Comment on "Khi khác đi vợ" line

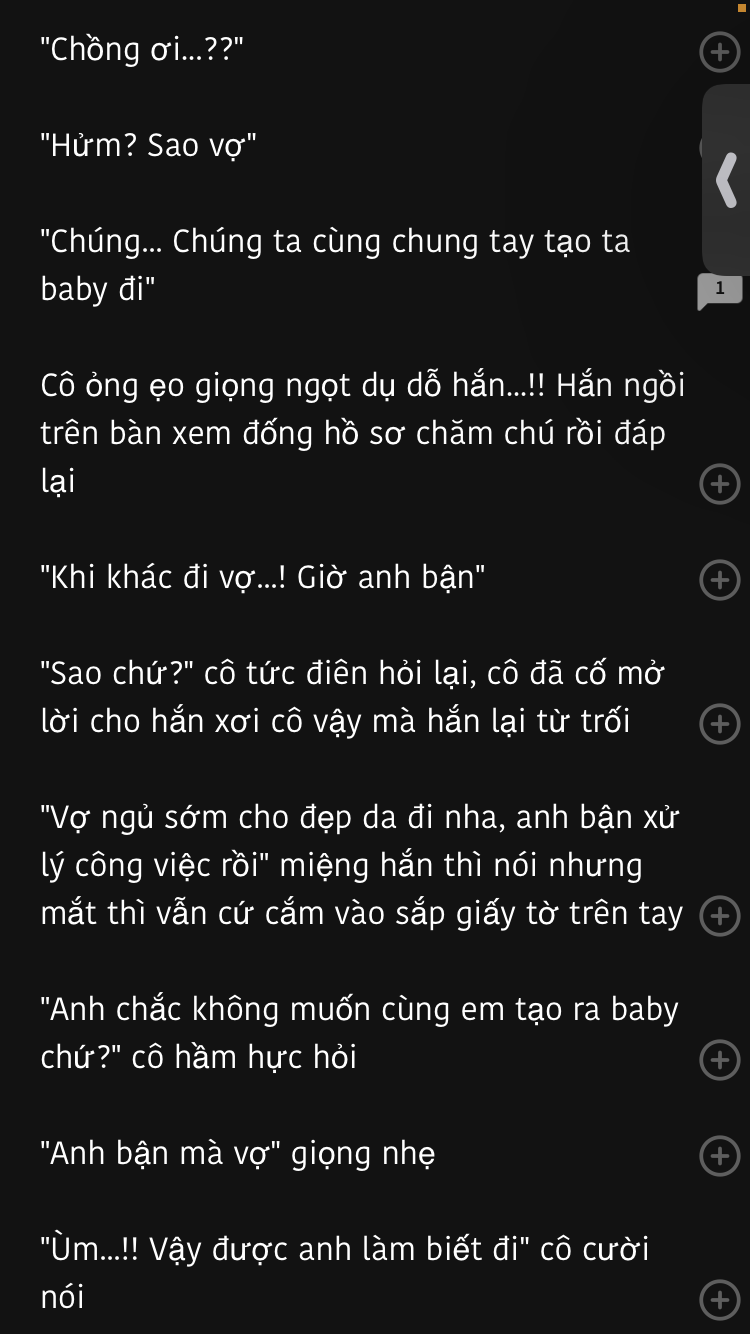(719, 579)
